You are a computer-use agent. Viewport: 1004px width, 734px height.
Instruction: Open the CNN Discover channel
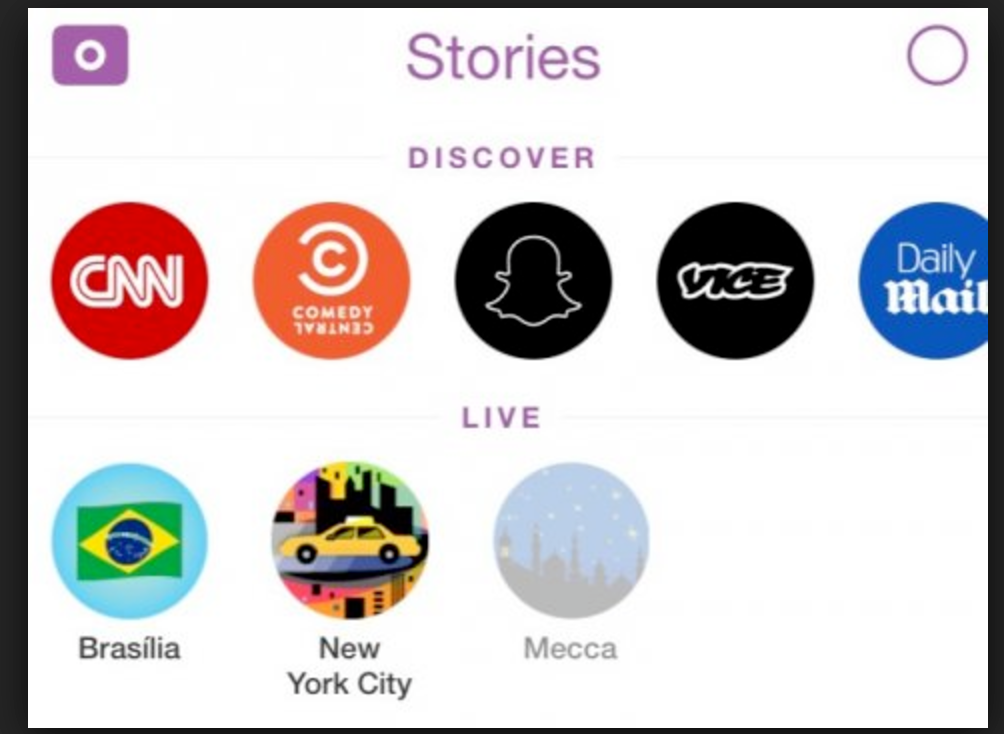pyautogui.click(x=129, y=280)
